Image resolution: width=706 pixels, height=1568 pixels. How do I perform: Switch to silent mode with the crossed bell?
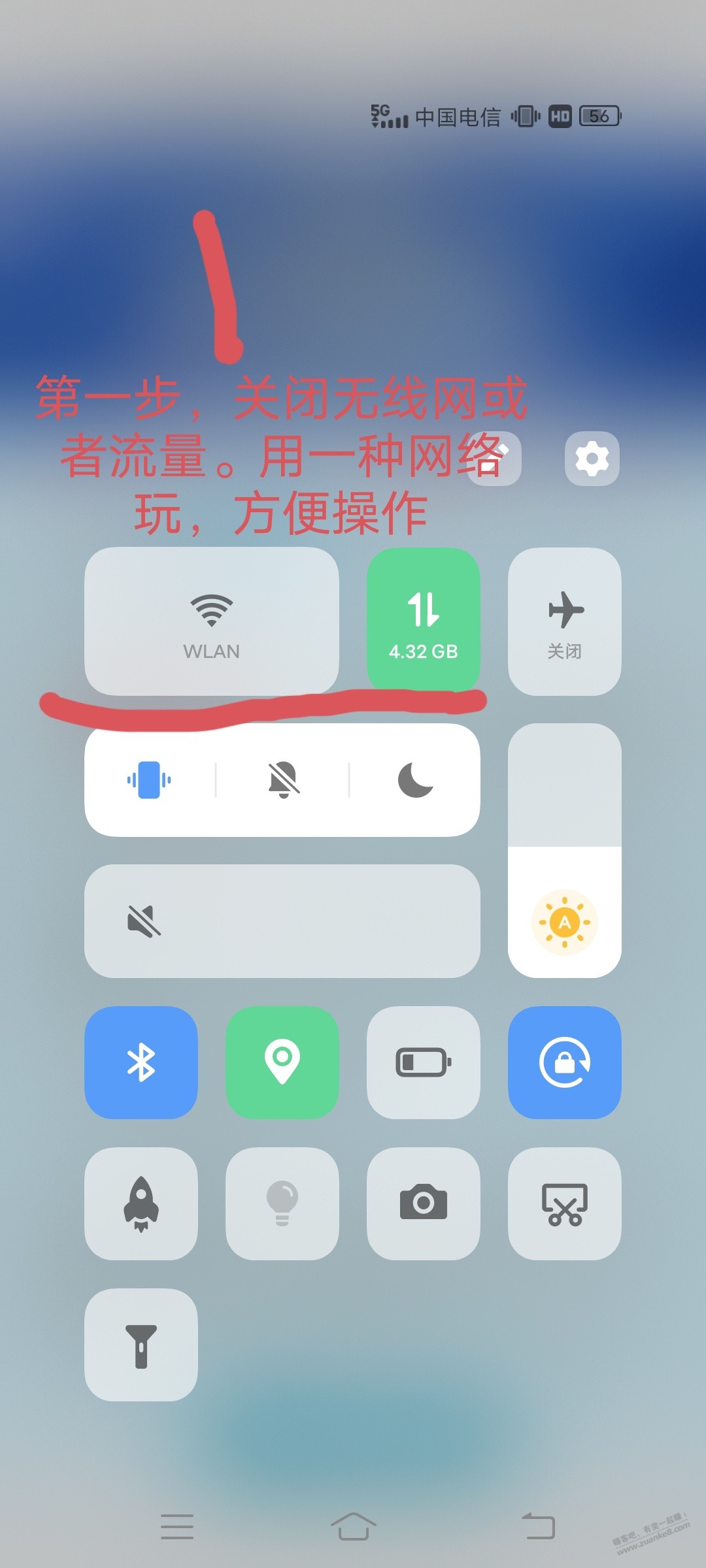coord(284,779)
